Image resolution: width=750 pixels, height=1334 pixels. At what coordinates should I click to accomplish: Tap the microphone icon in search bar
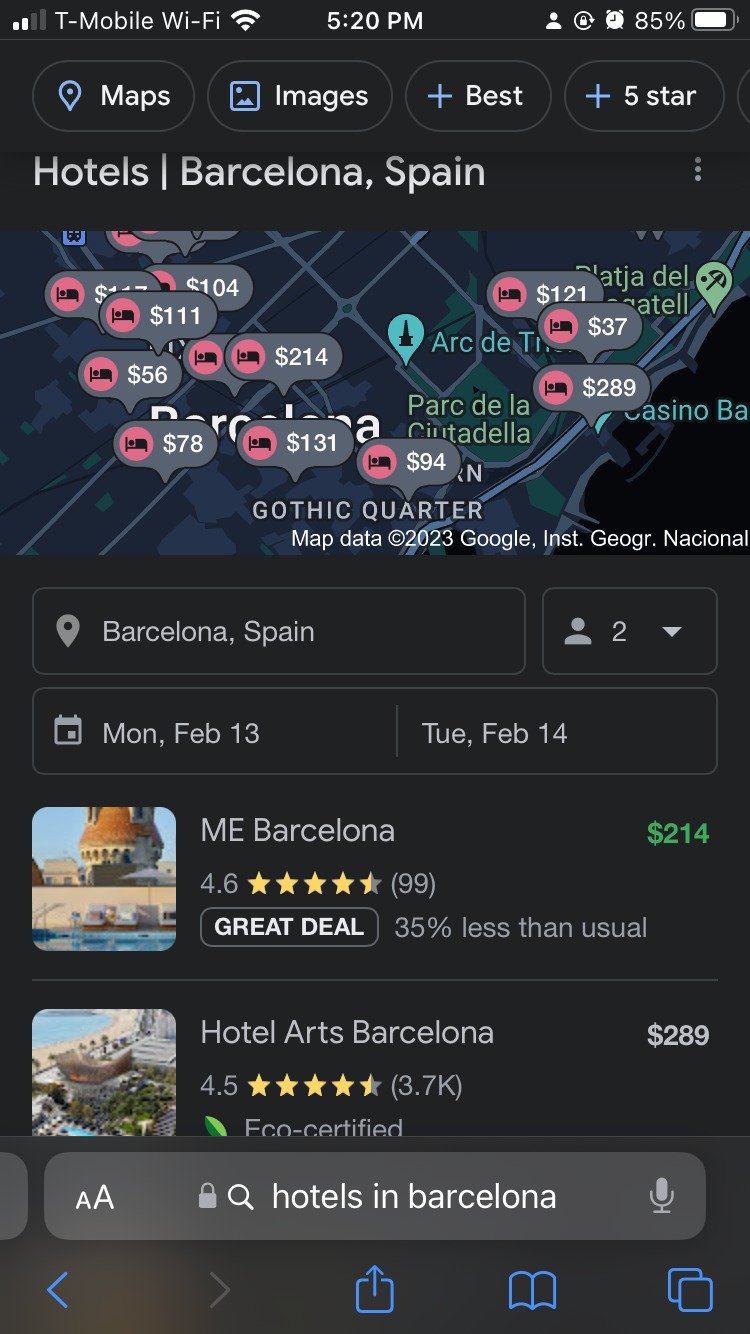(663, 1196)
